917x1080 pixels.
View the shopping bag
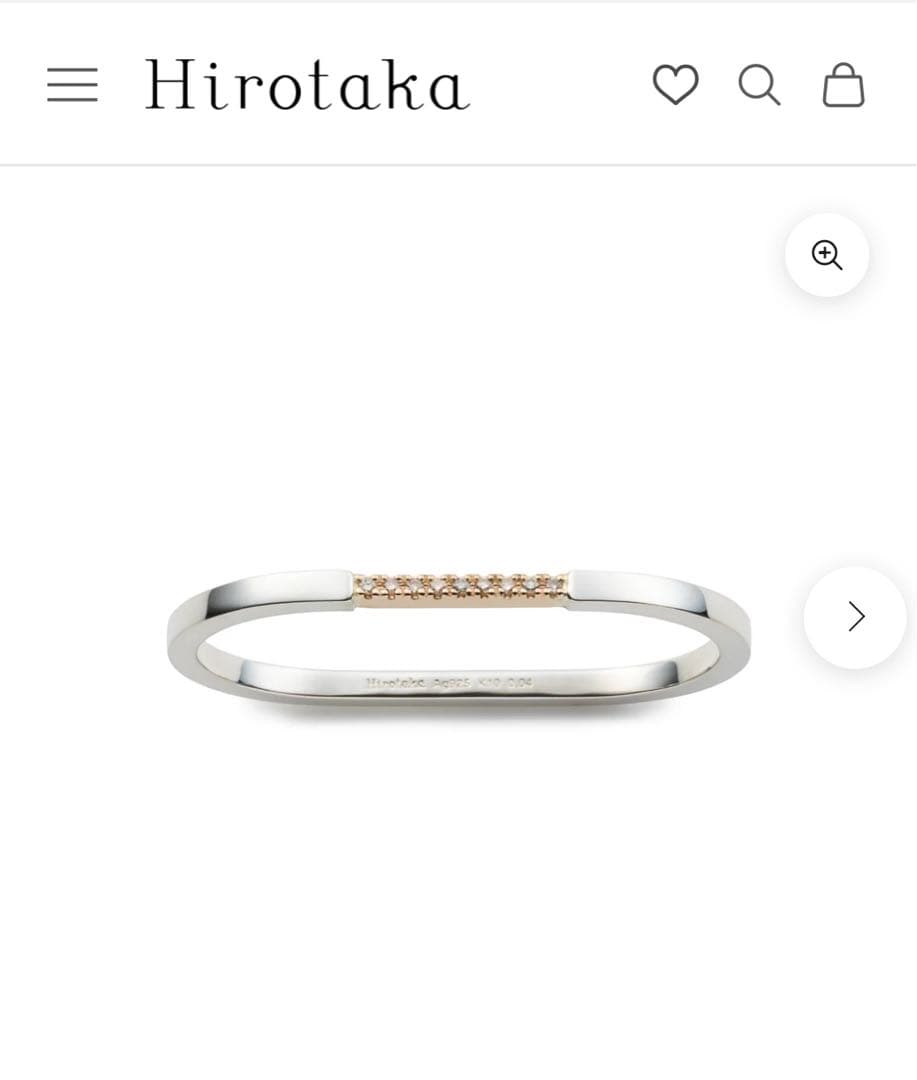[x=843, y=85]
